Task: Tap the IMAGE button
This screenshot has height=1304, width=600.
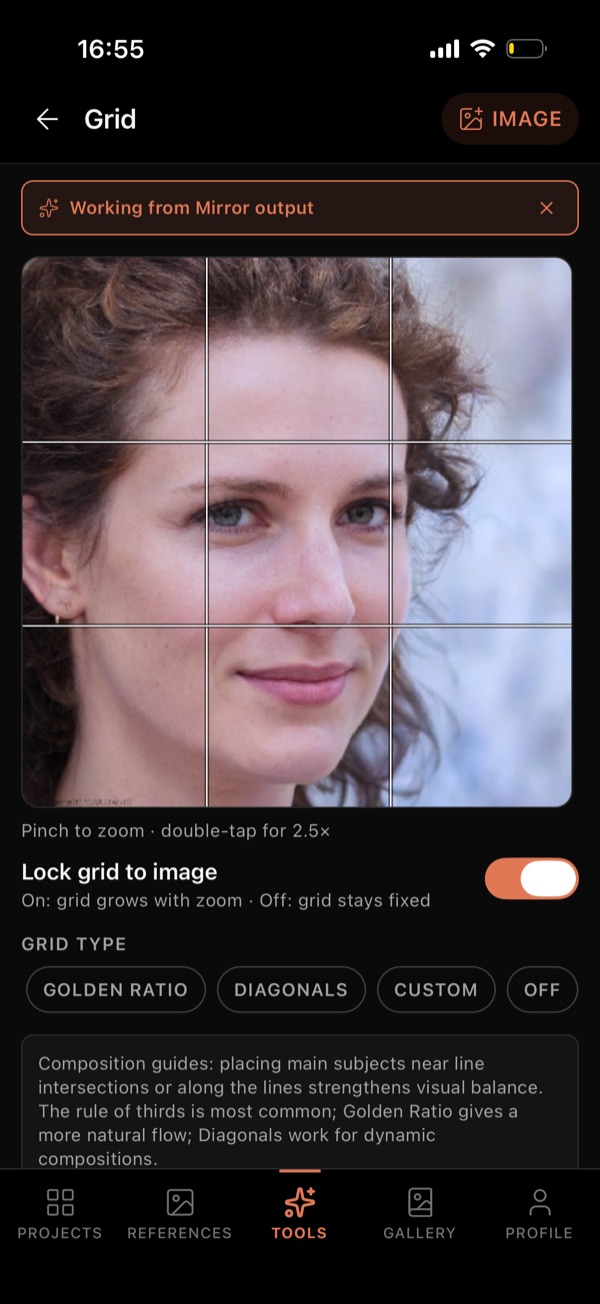Action: (x=510, y=119)
